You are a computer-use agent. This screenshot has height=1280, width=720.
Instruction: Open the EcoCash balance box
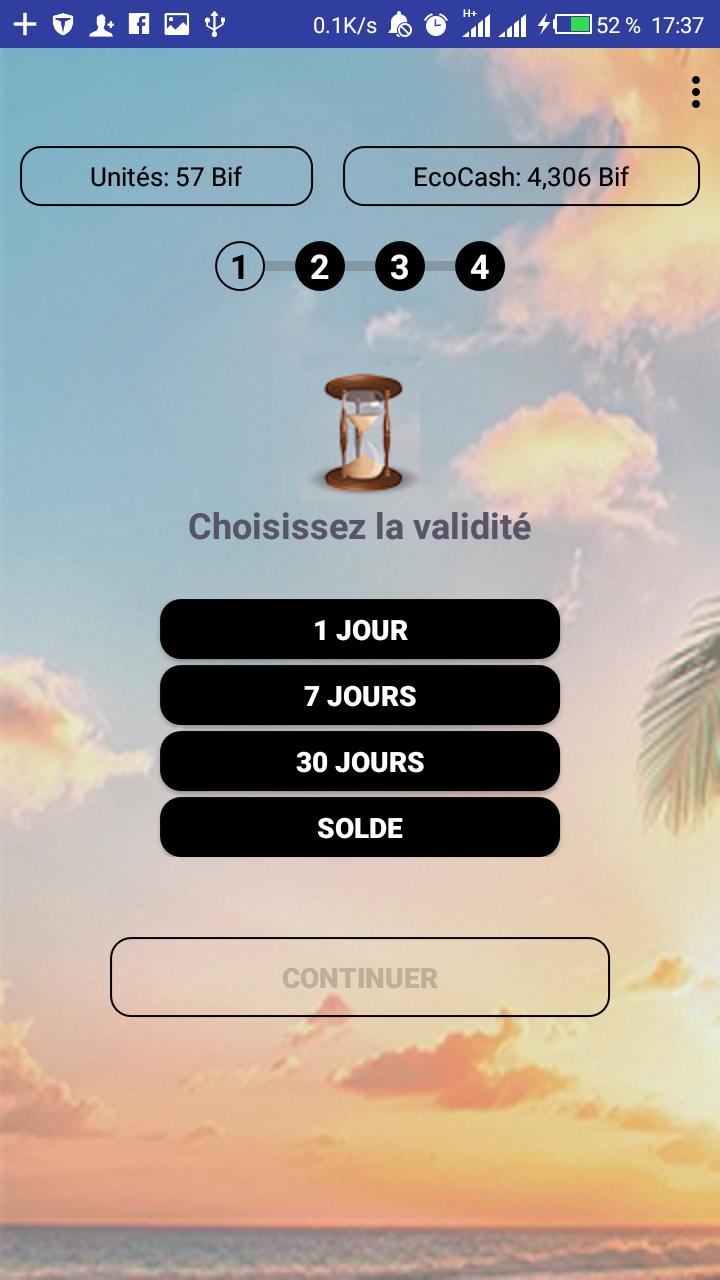521,177
